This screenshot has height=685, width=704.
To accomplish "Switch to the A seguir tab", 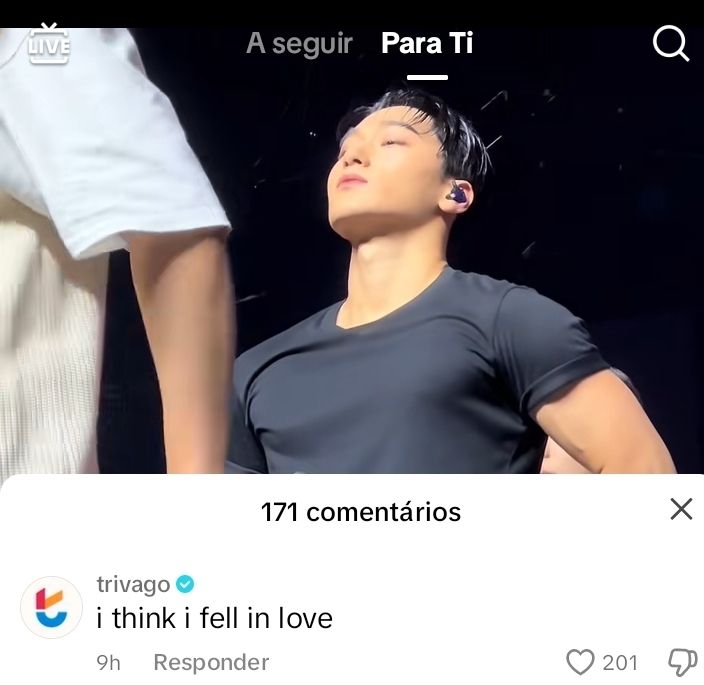I will (299, 44).
